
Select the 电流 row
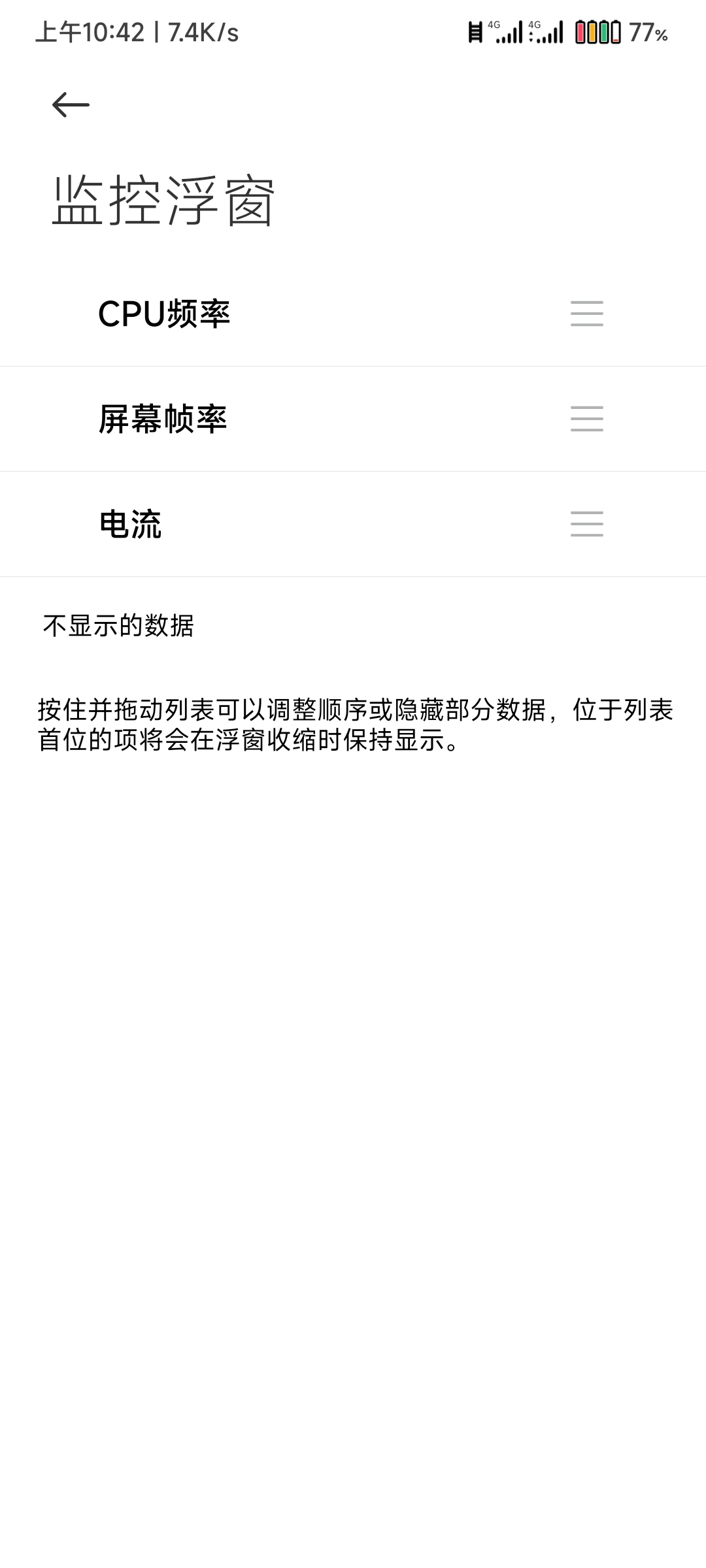point(353,524)
